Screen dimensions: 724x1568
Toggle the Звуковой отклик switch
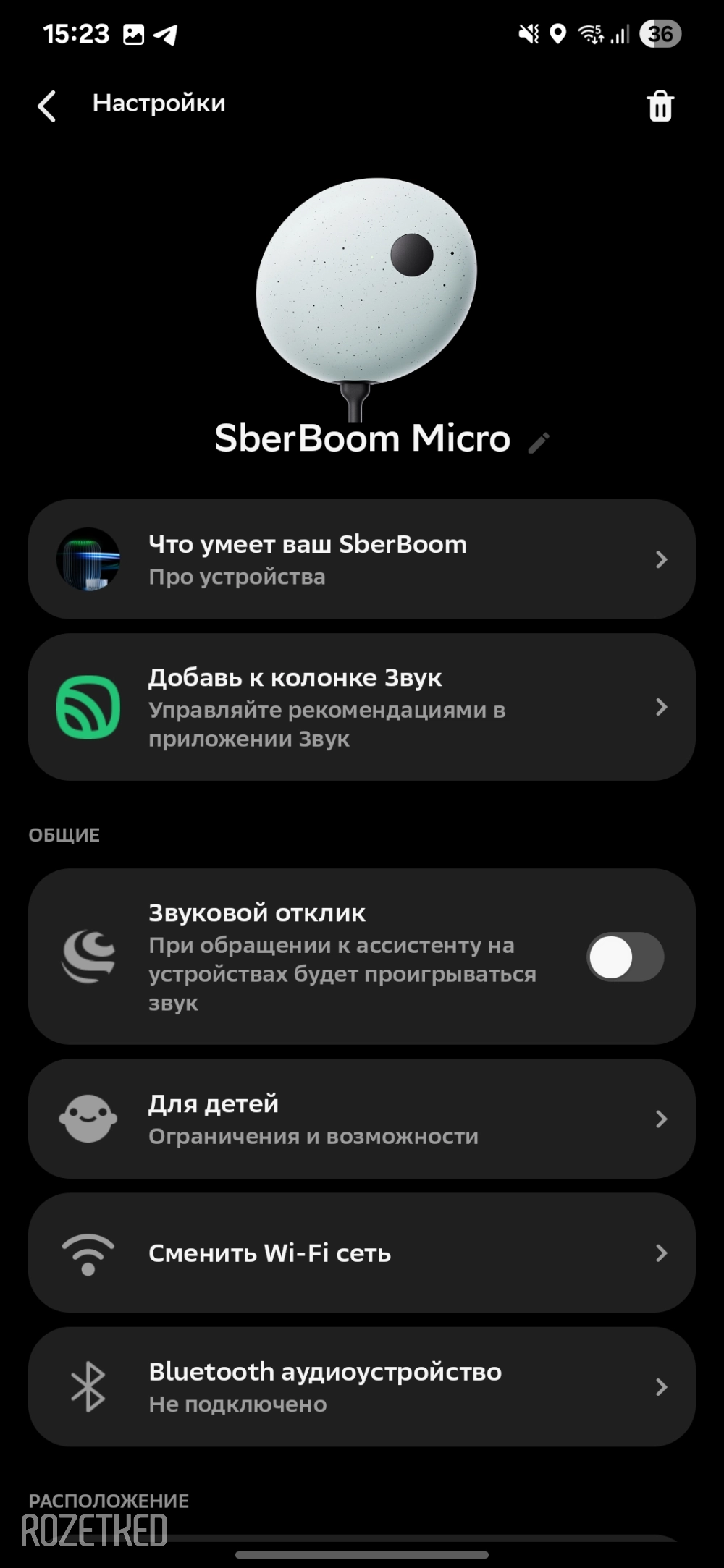coord(625,957)
